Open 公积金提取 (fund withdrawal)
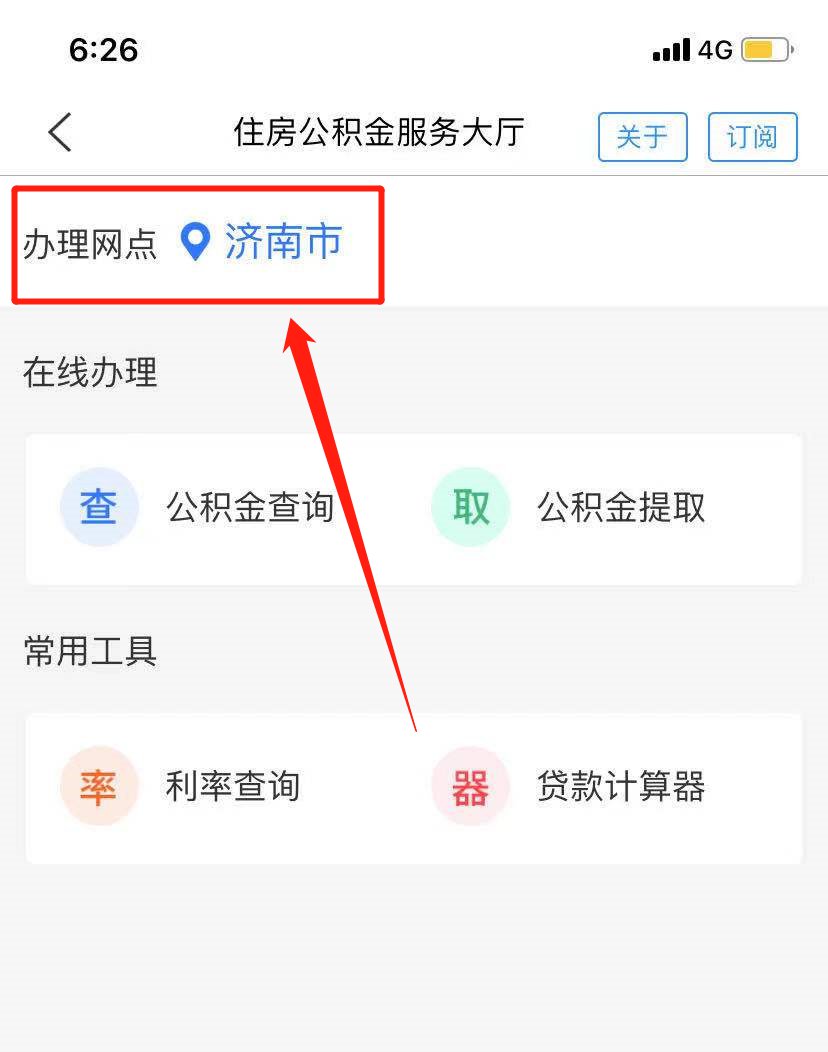The width and height of the screenshot is (828, 1052). (x=570, y=508)
